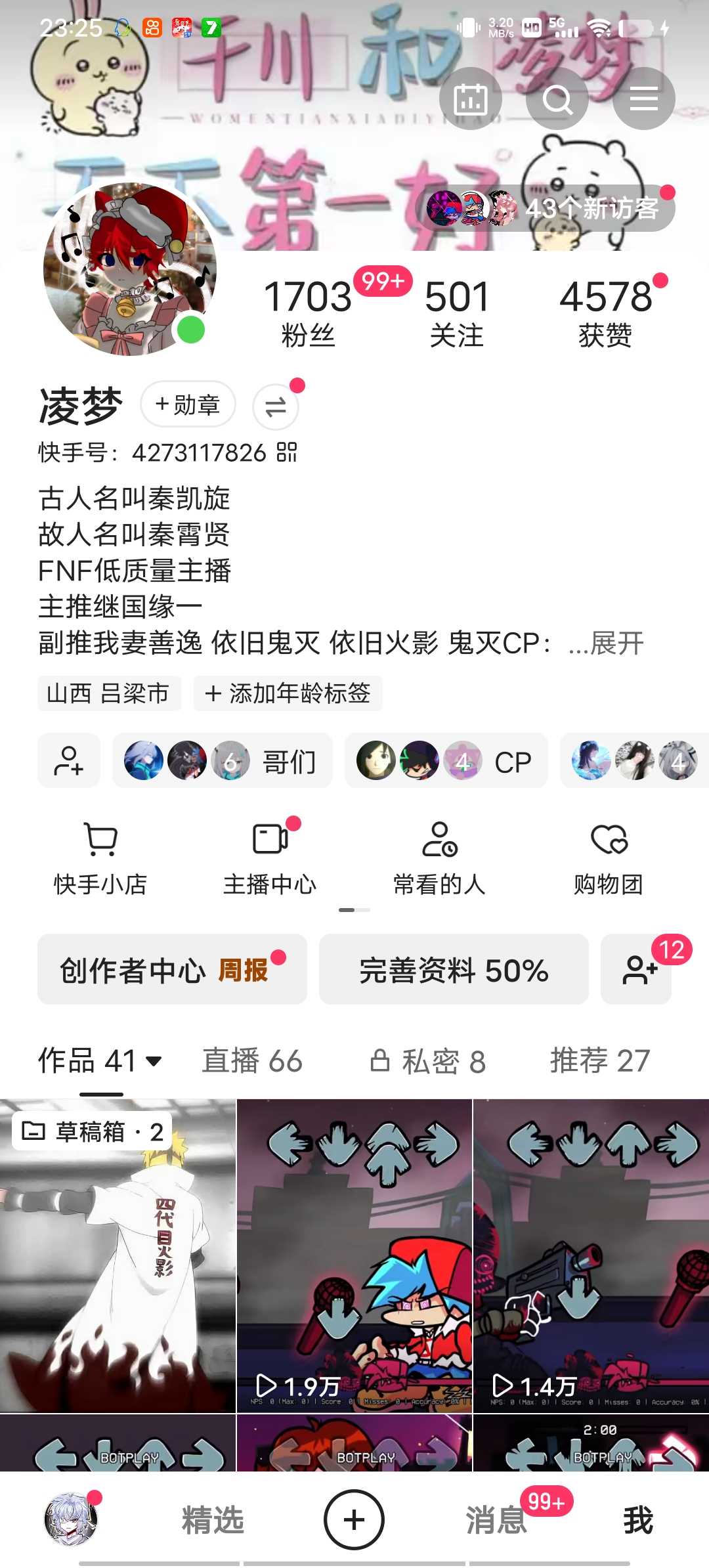The width and height of the screenshot is (709, 1568).
Task: Open the calendar icon in the header
Action: (470, 100)
